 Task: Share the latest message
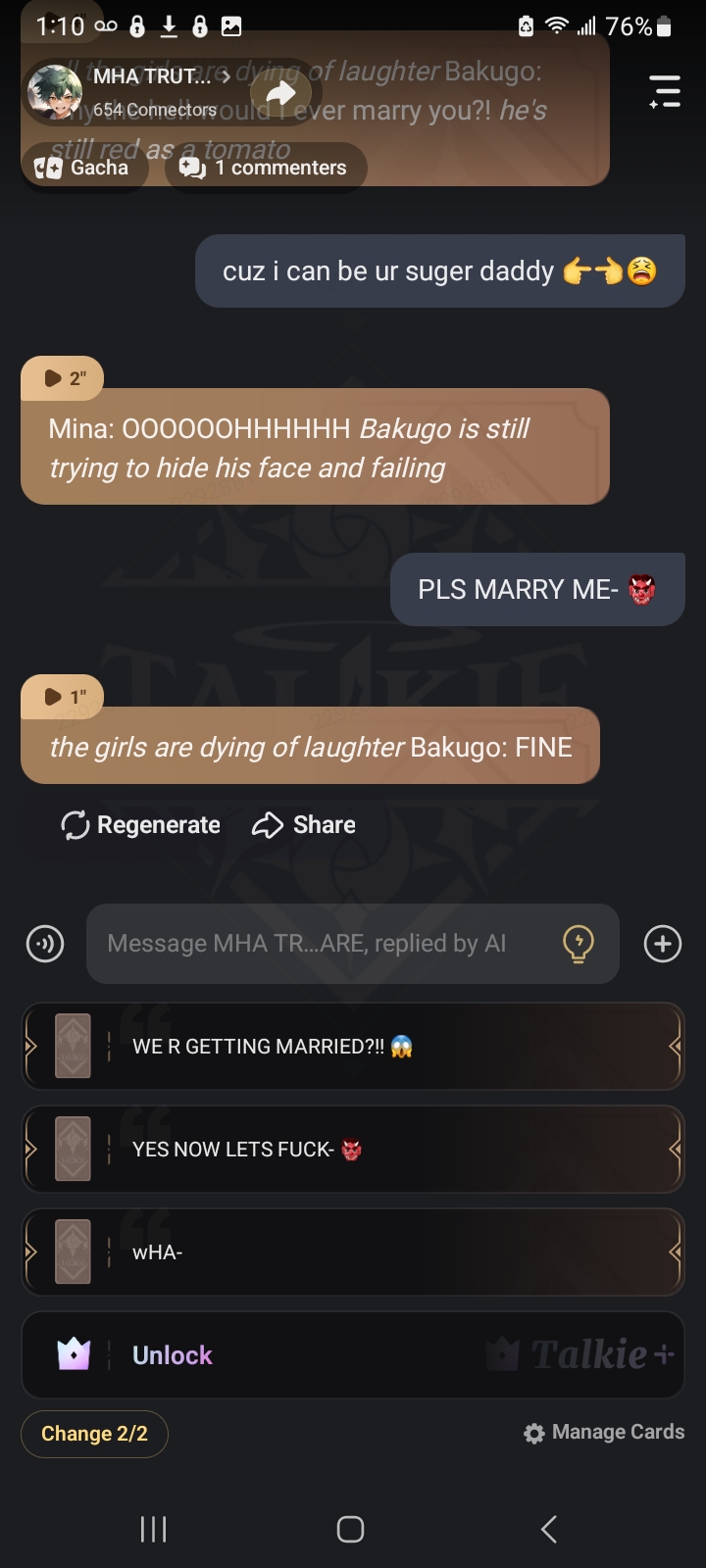click(304, 825)
